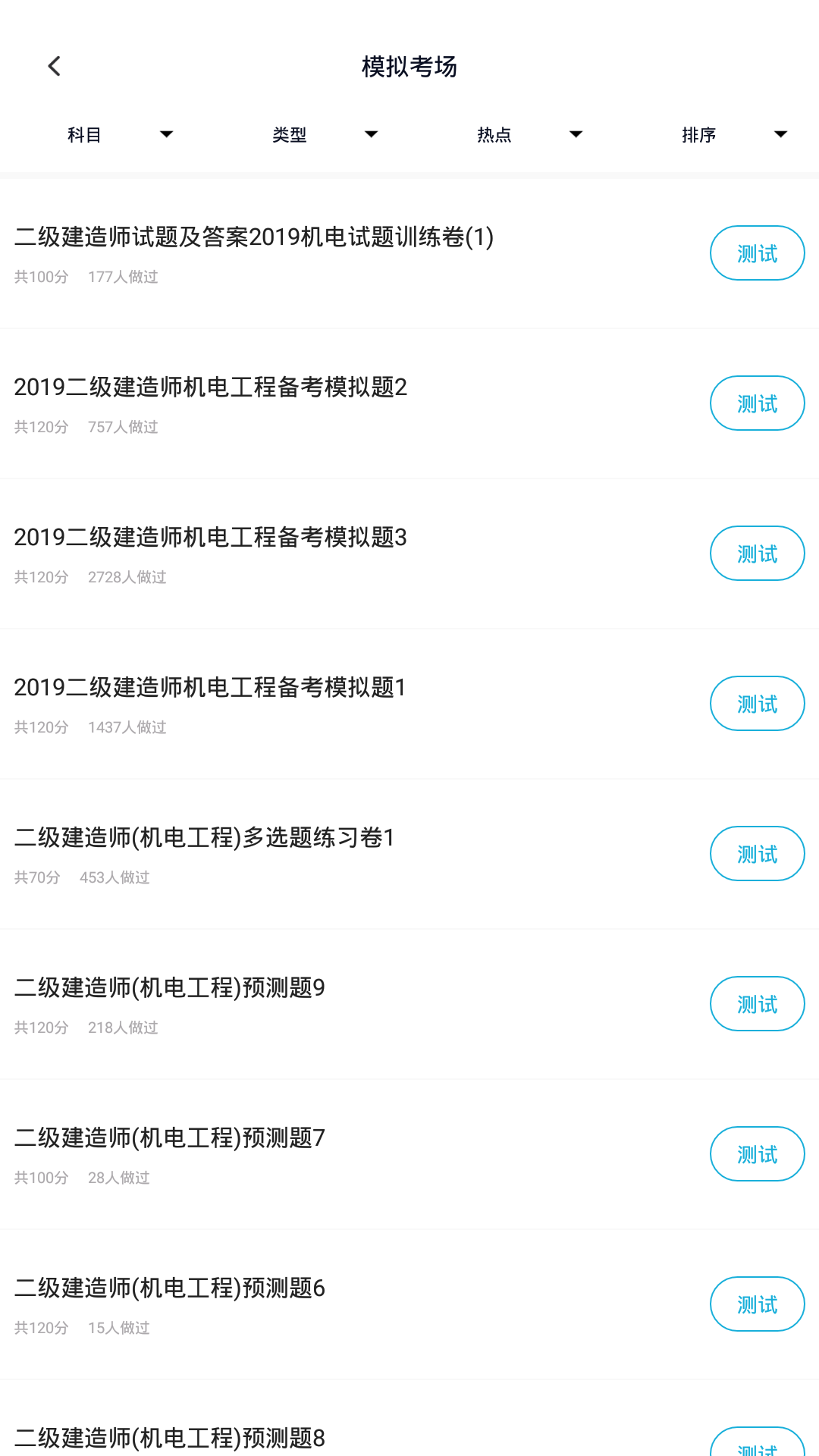Tap 测试 for 预测题7
This screenshot has height=1456, width=819.
(x=757, y=1153)
